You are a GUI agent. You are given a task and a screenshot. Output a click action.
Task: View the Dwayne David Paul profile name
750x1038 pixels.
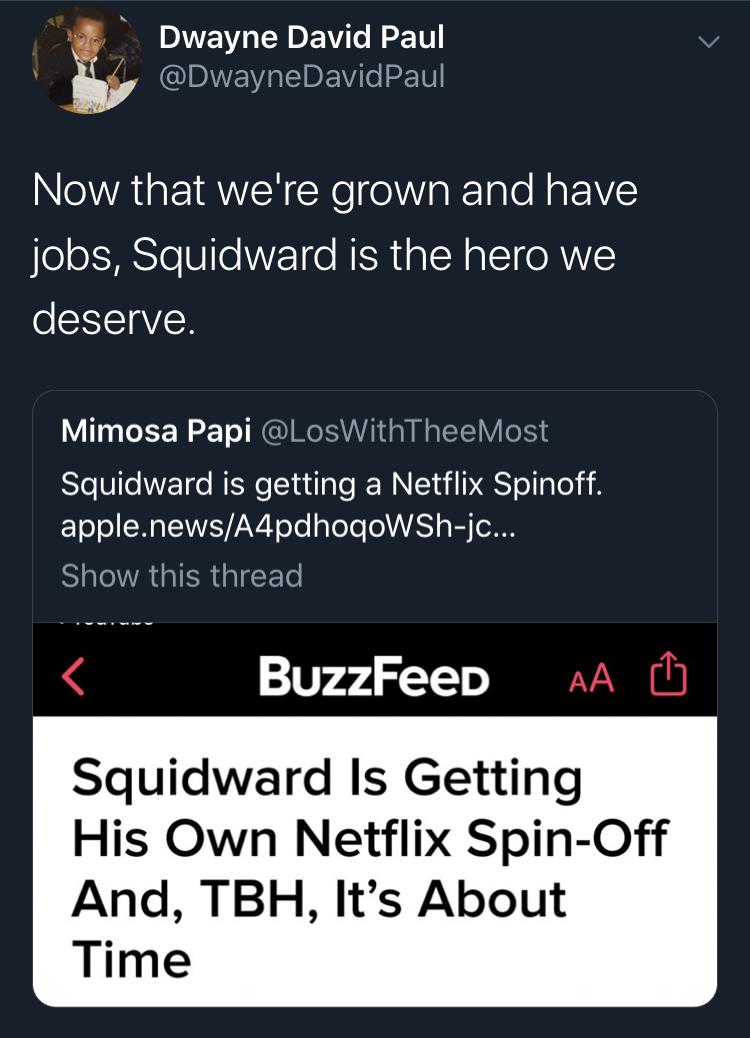point(301,38)
